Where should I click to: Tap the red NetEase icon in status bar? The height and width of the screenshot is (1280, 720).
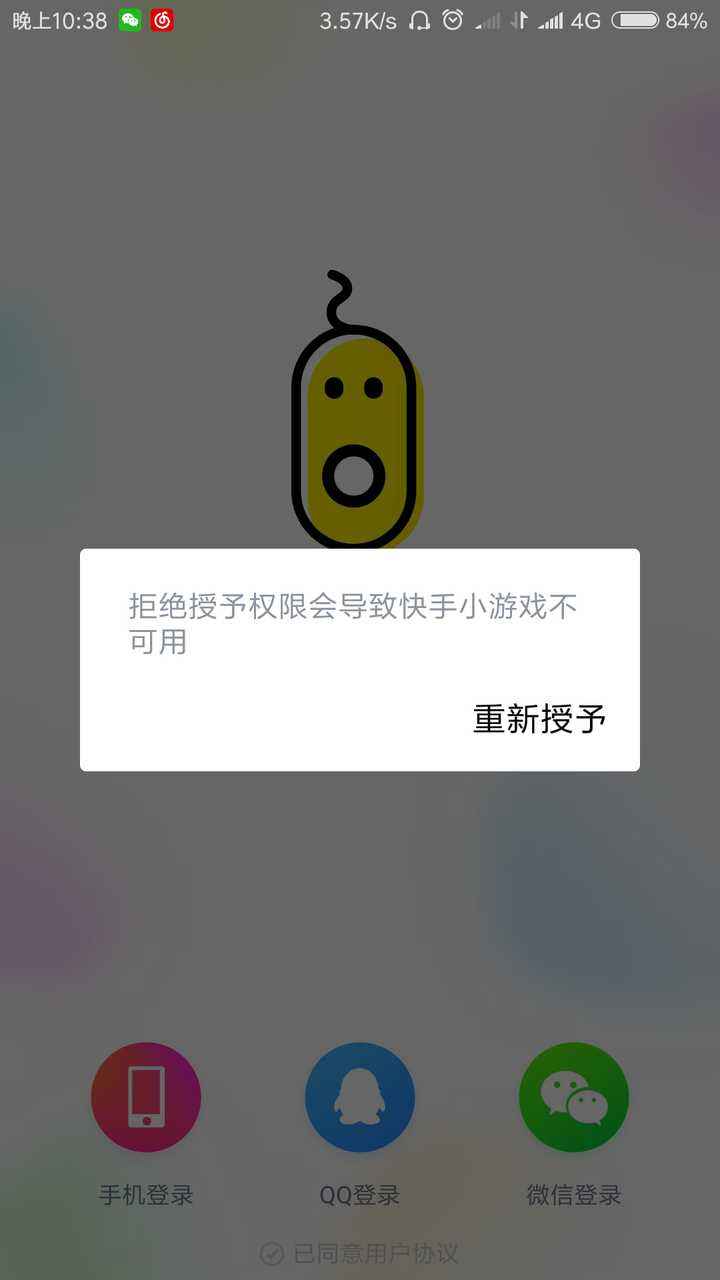pos(163,18)
